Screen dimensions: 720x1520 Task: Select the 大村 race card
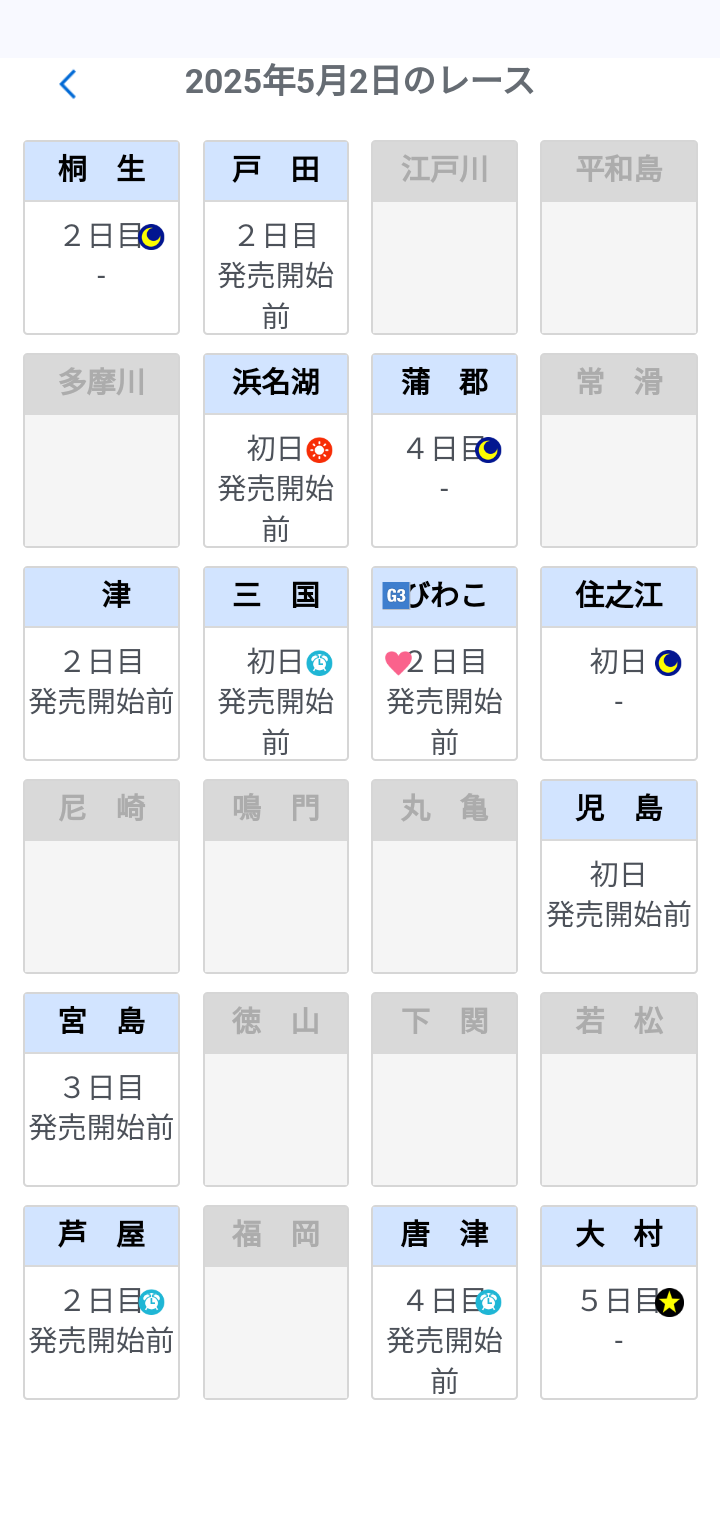[x=618, y=1303]
